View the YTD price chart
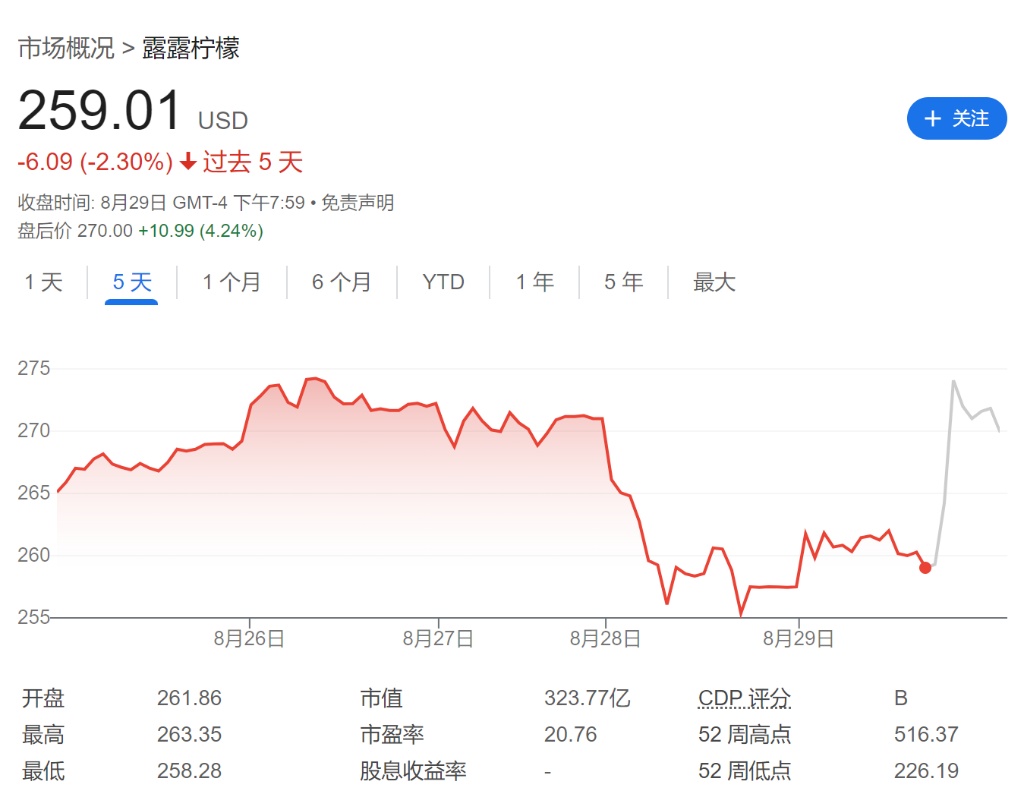Screen dimensions: 1024x809 (443, 282)
